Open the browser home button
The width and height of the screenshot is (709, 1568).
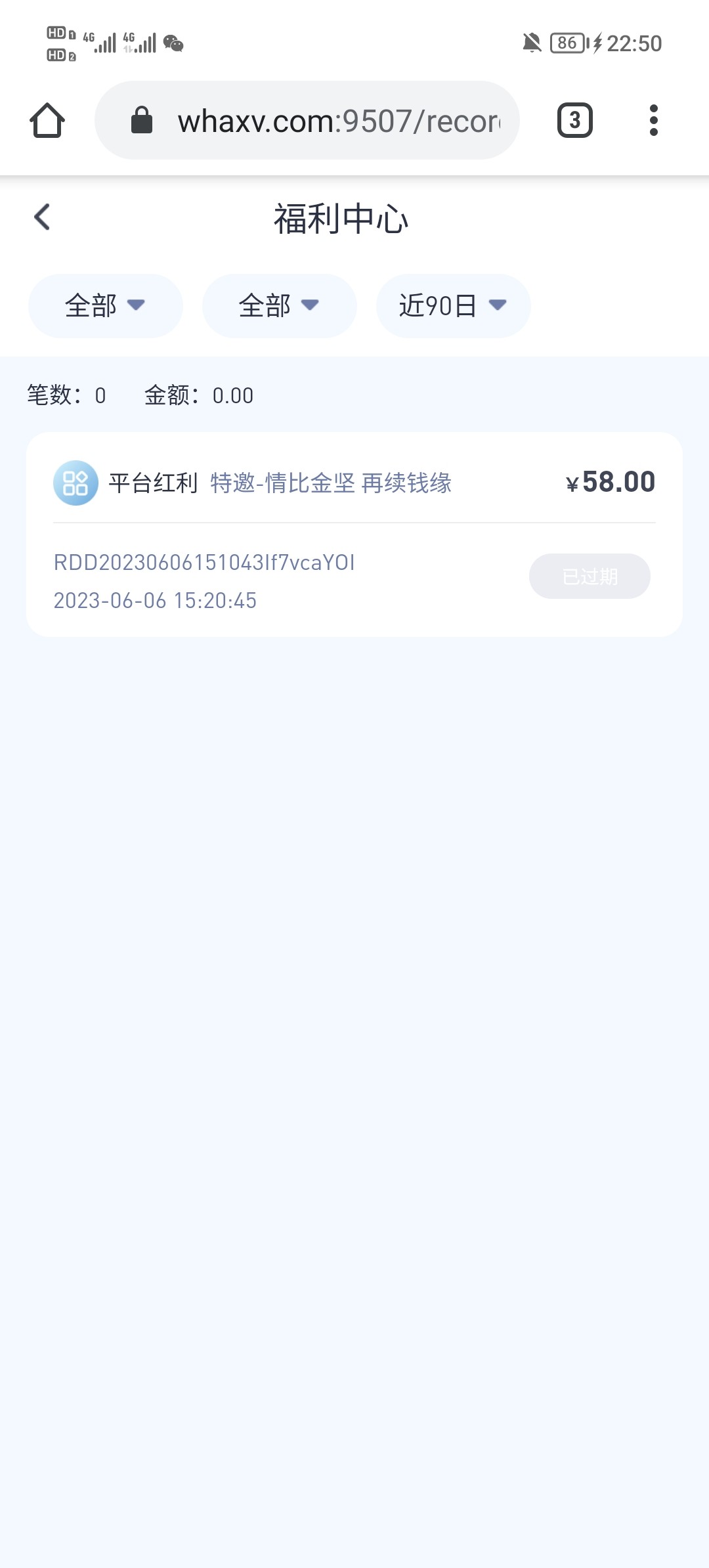[47, 121]
